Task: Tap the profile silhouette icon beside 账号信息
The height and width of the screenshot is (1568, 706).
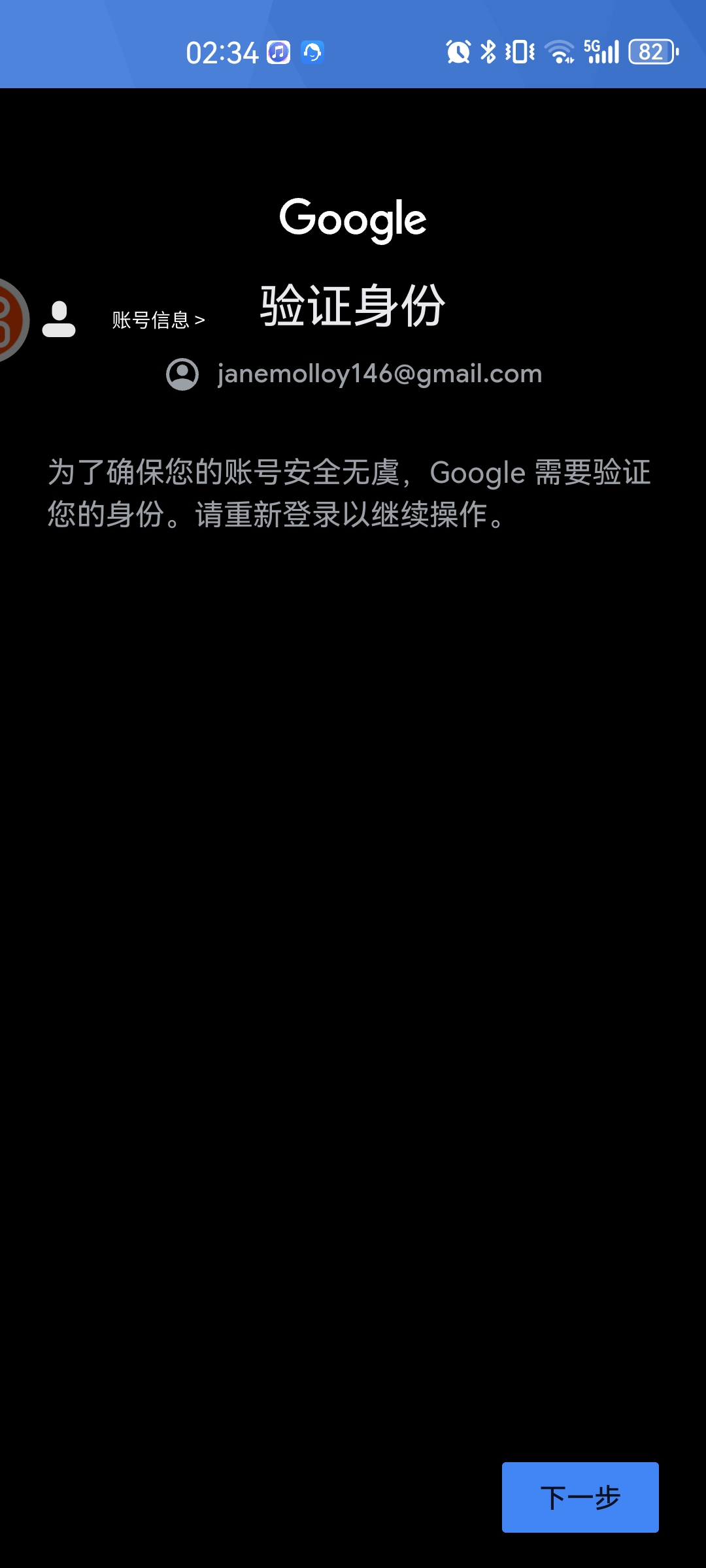Action: (x=59, y=319)
